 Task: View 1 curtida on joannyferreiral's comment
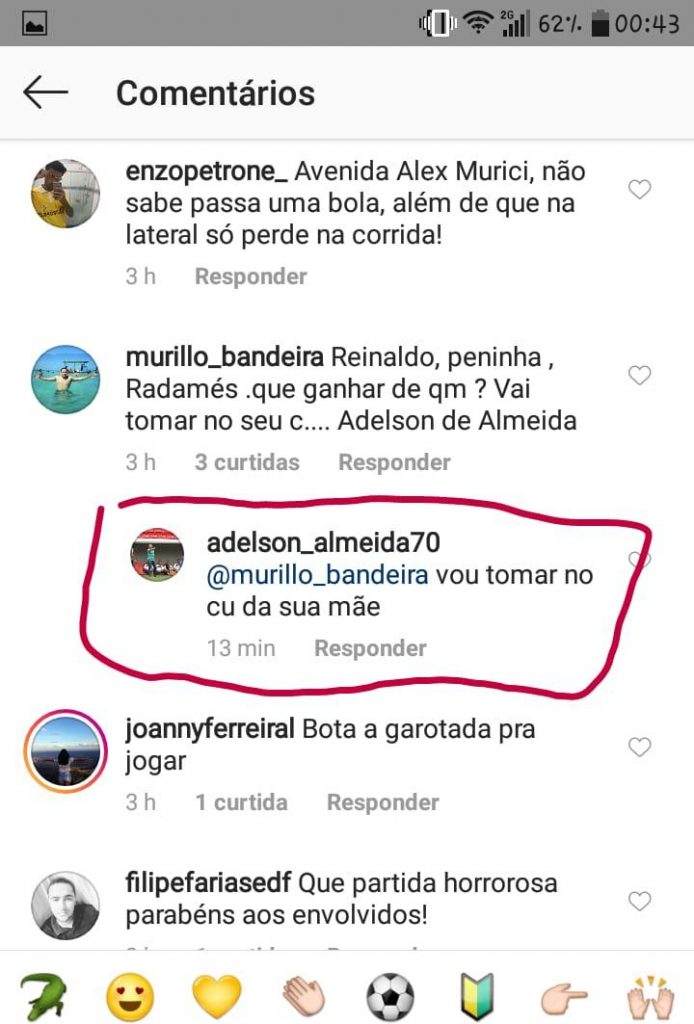[x=241, y=802]
